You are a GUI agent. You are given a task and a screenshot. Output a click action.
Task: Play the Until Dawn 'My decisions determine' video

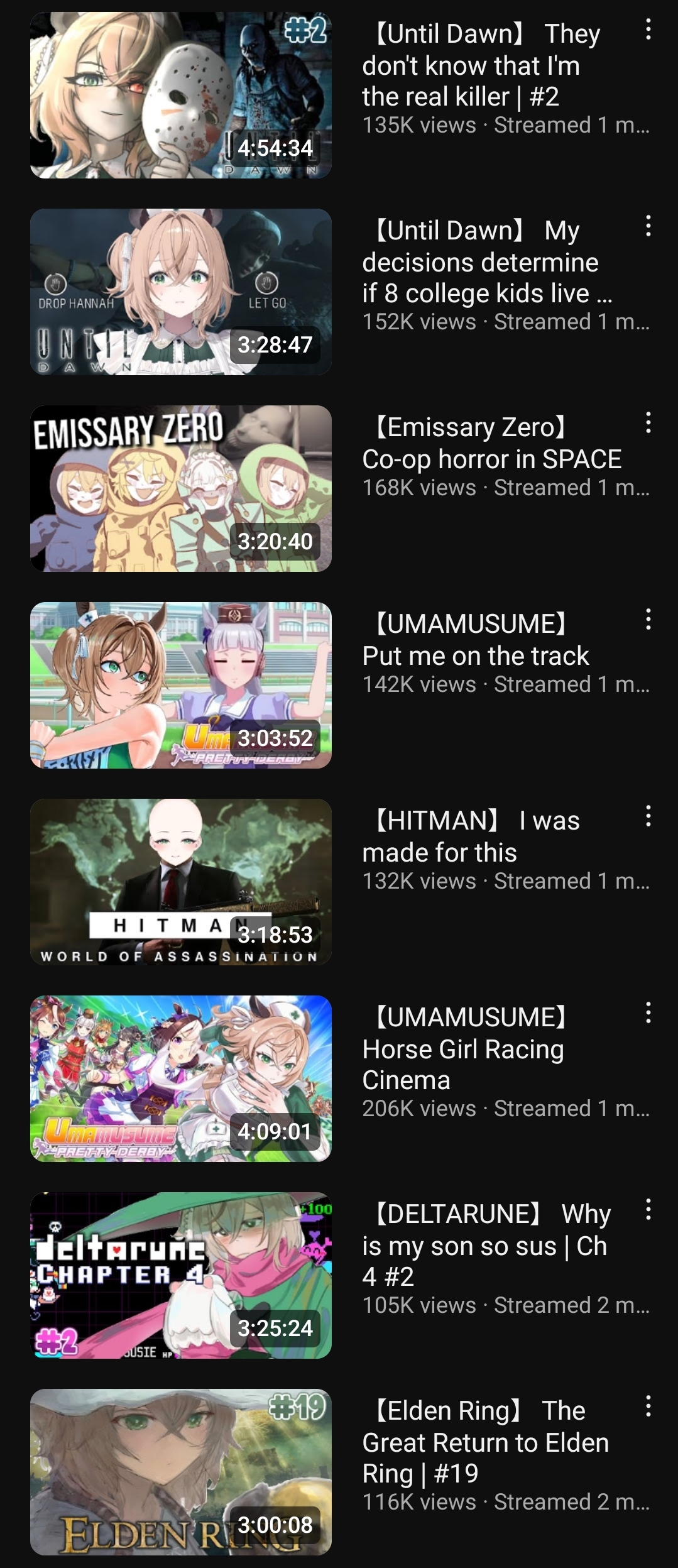180,292
